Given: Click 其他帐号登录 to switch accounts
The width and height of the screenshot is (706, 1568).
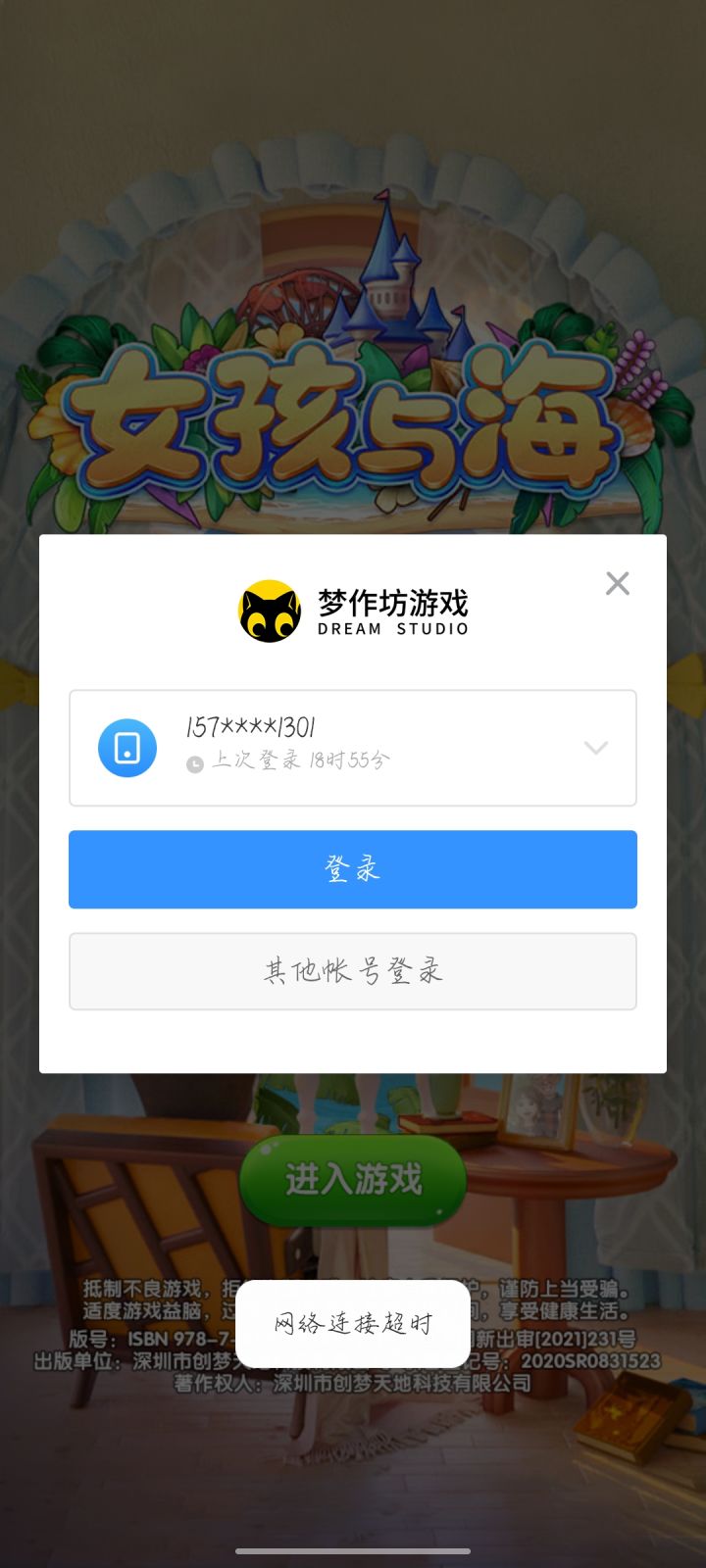Looking at the screenshot, I should (353, 971).
